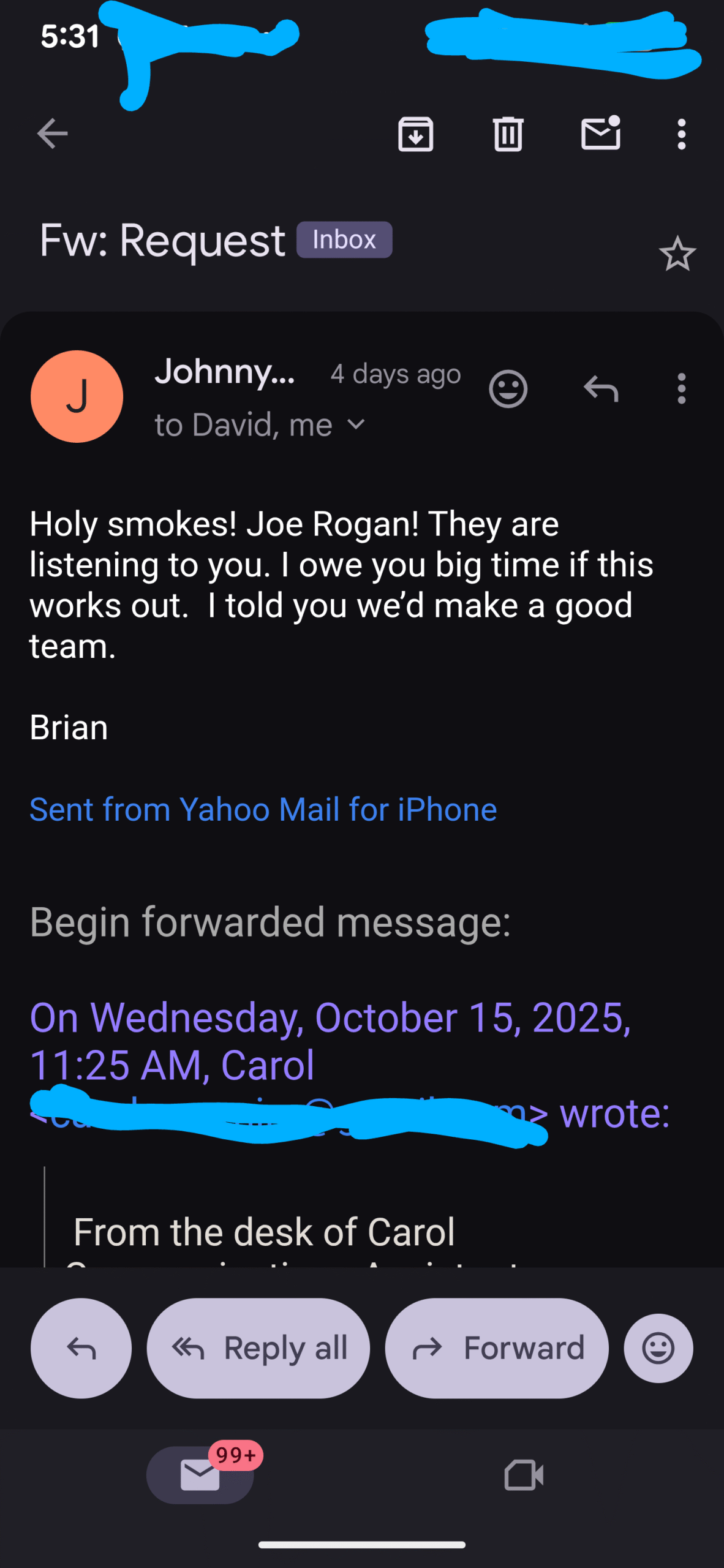
Task: Reply using arrow in message header
Action: coord(601,389)
